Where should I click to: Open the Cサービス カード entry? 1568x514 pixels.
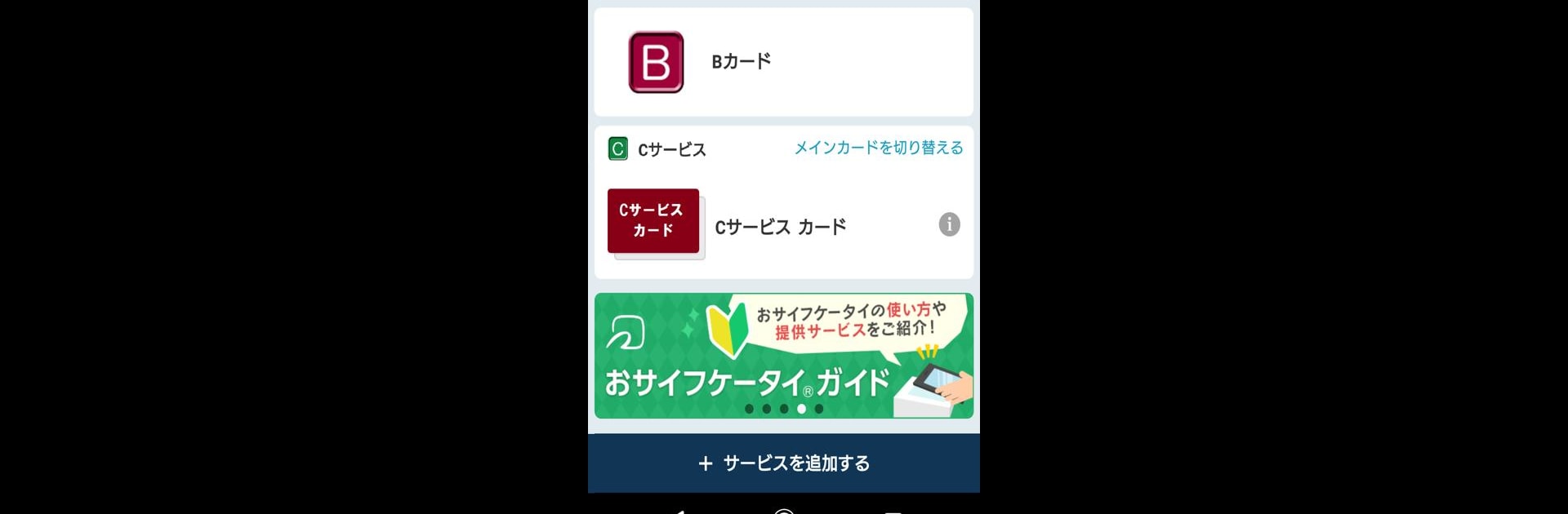coord(779,226)
